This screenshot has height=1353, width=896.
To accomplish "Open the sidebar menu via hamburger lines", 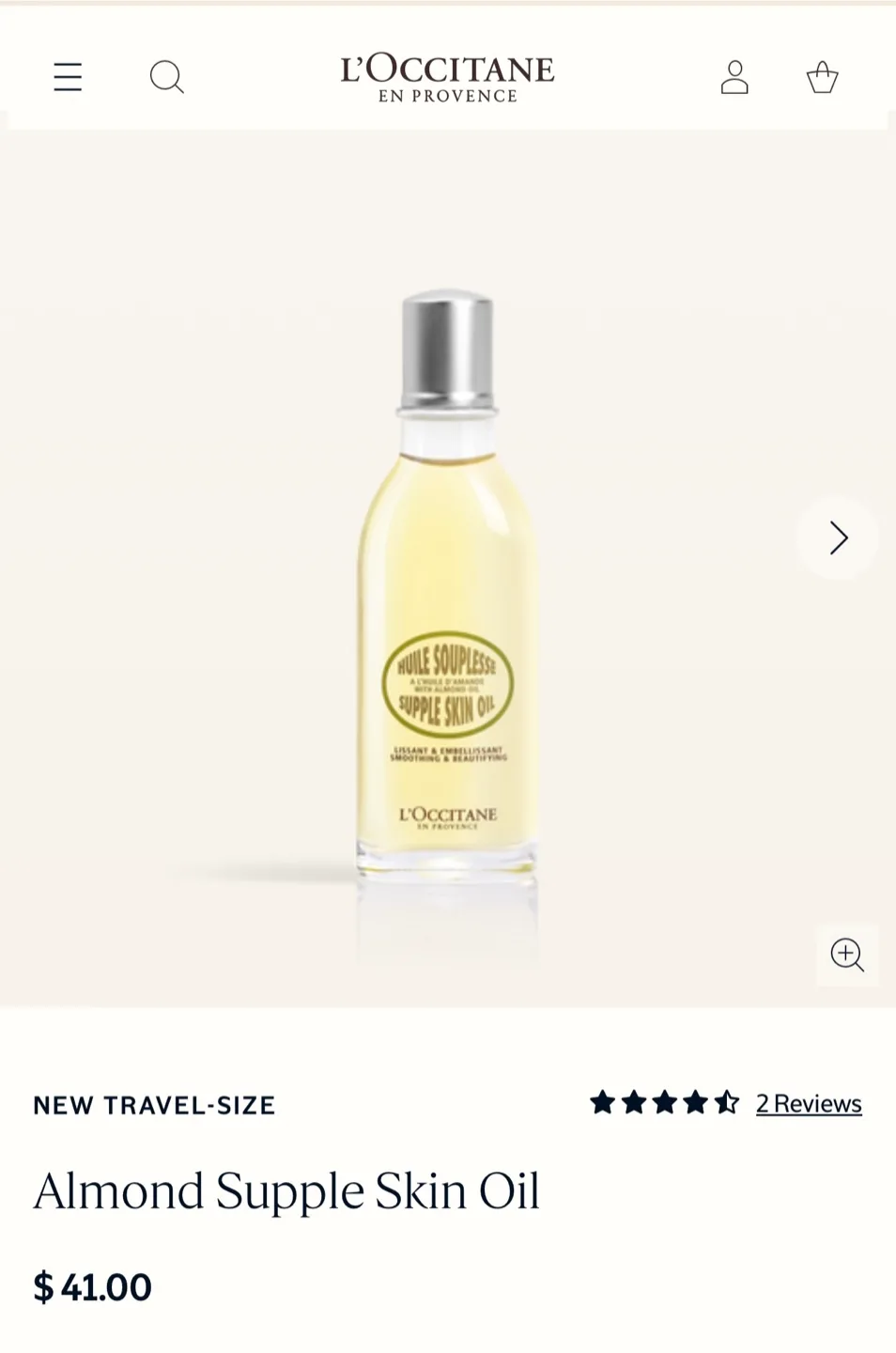I will point(67,76).
